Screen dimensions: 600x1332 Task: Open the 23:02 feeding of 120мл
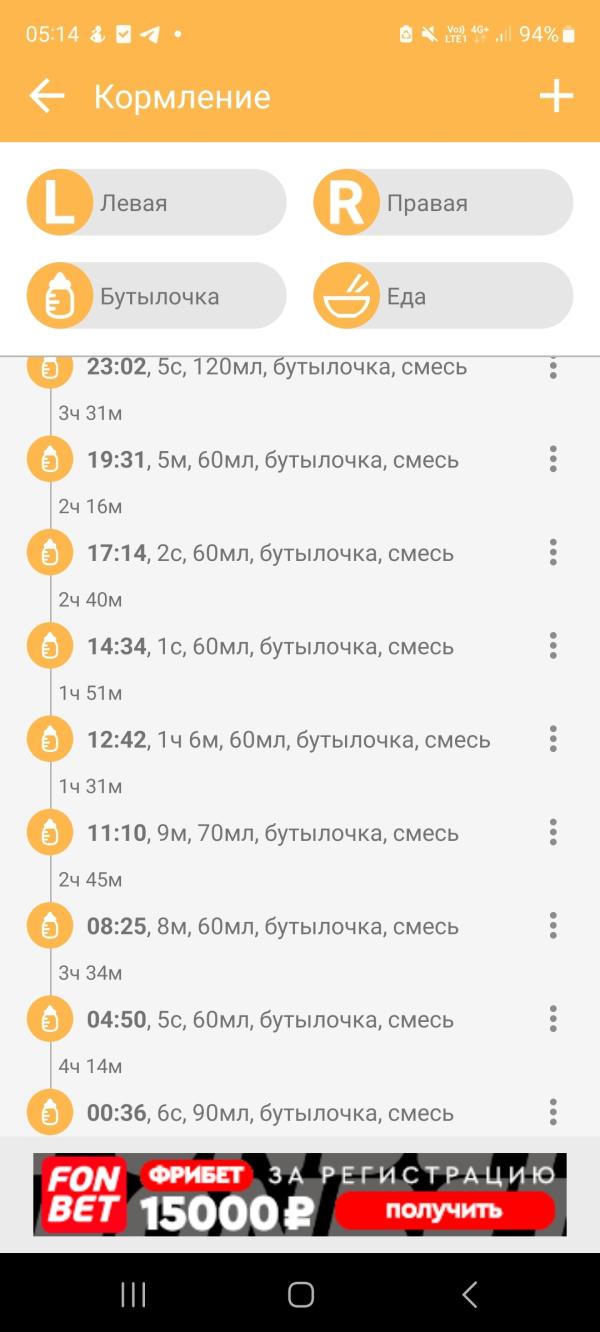tap(276, 368)
